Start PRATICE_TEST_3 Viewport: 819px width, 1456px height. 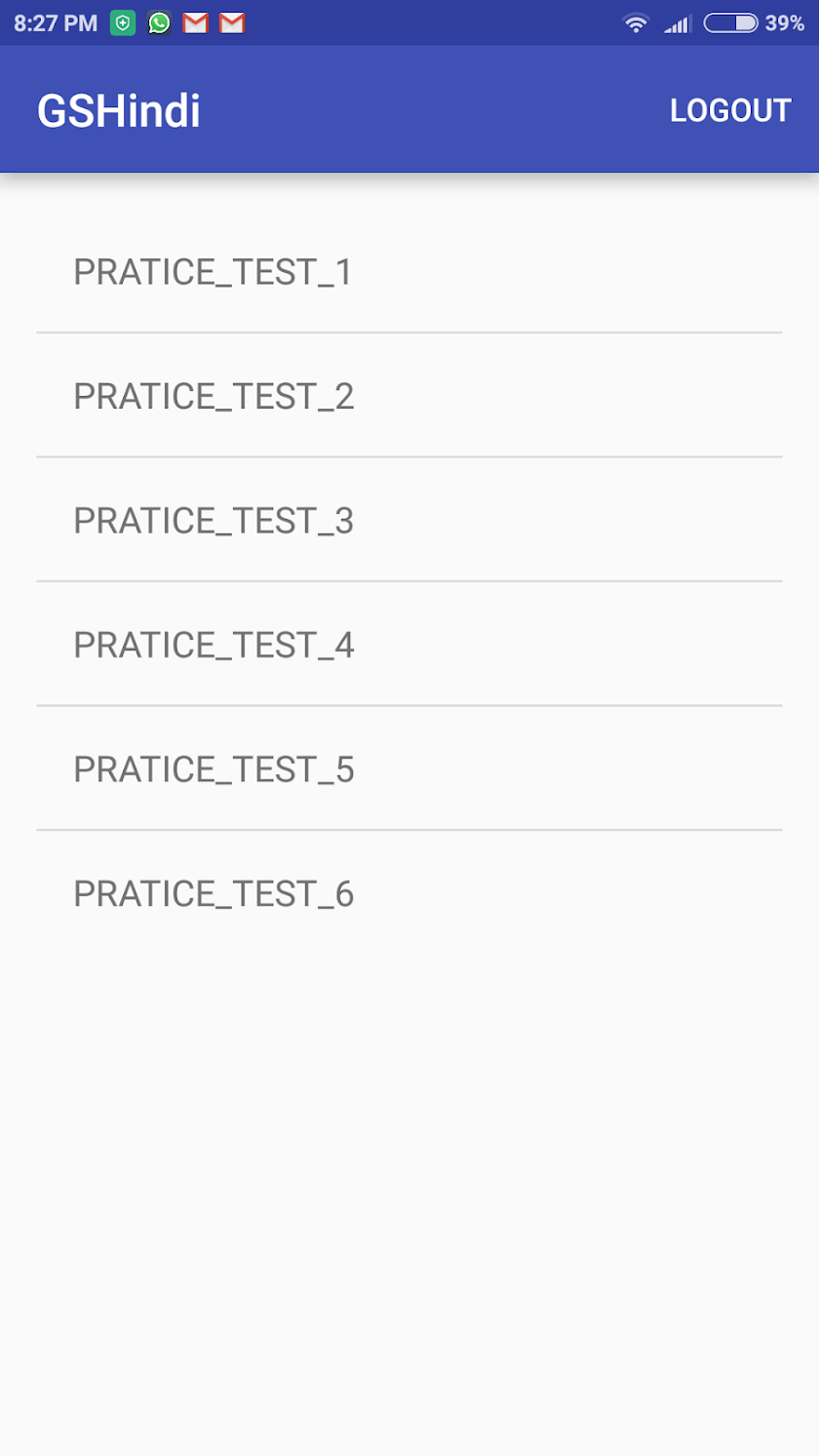coord(214,521)
